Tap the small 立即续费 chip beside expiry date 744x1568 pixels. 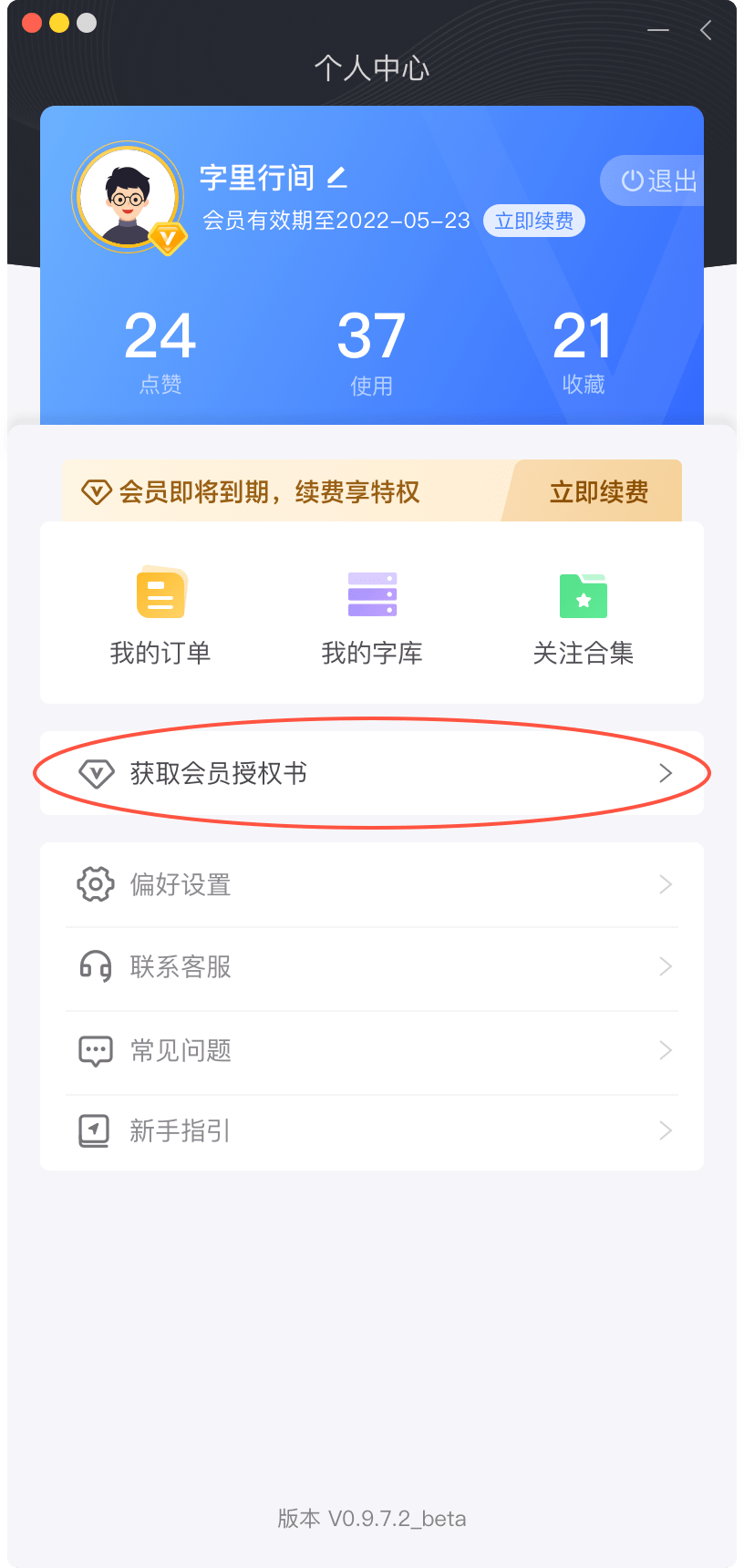(533, 221)
